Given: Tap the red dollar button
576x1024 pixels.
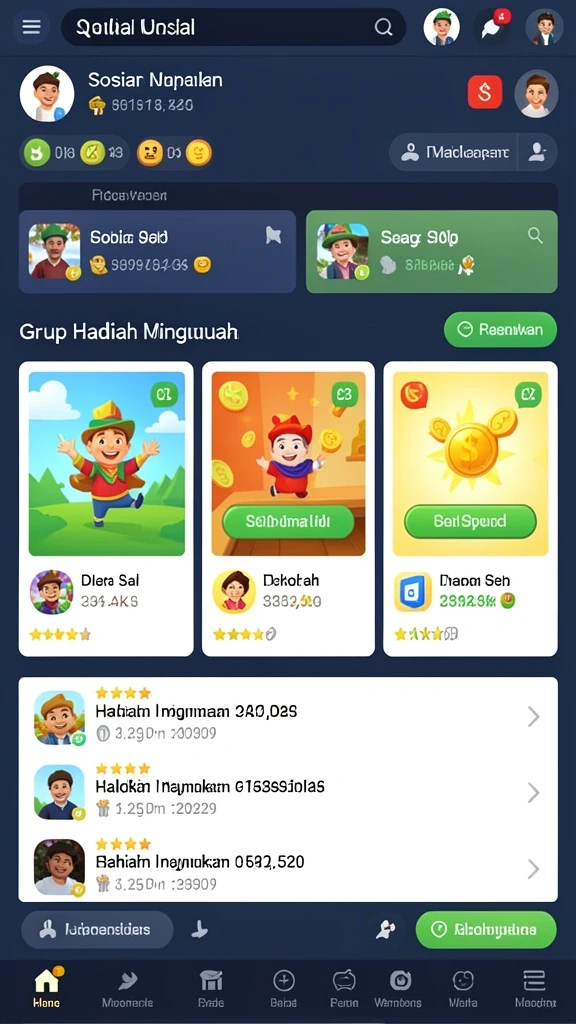Looking at the screenshot, I should pyautogui.click(x=485, y=92).
